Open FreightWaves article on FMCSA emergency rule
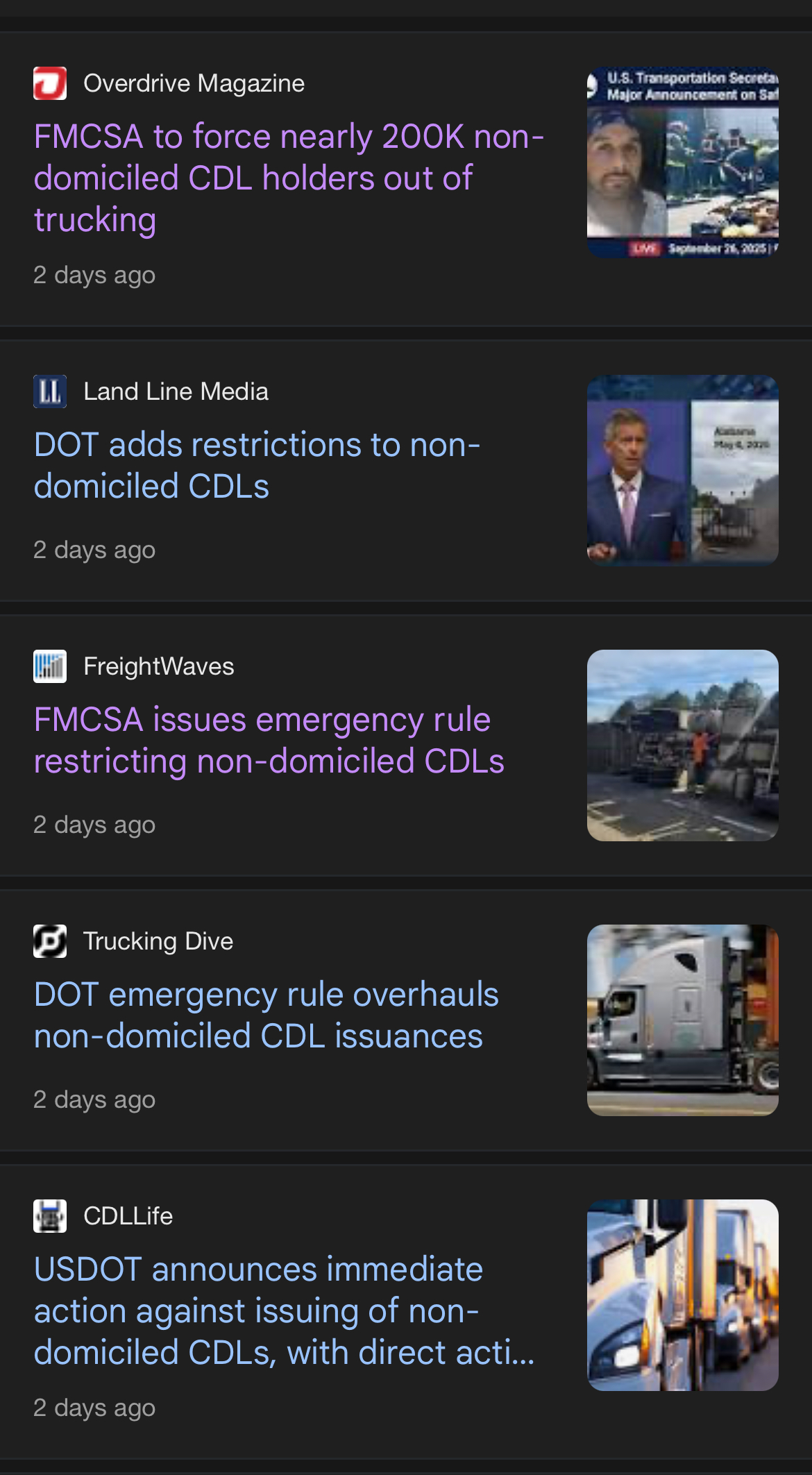 (x=269, y=740)
